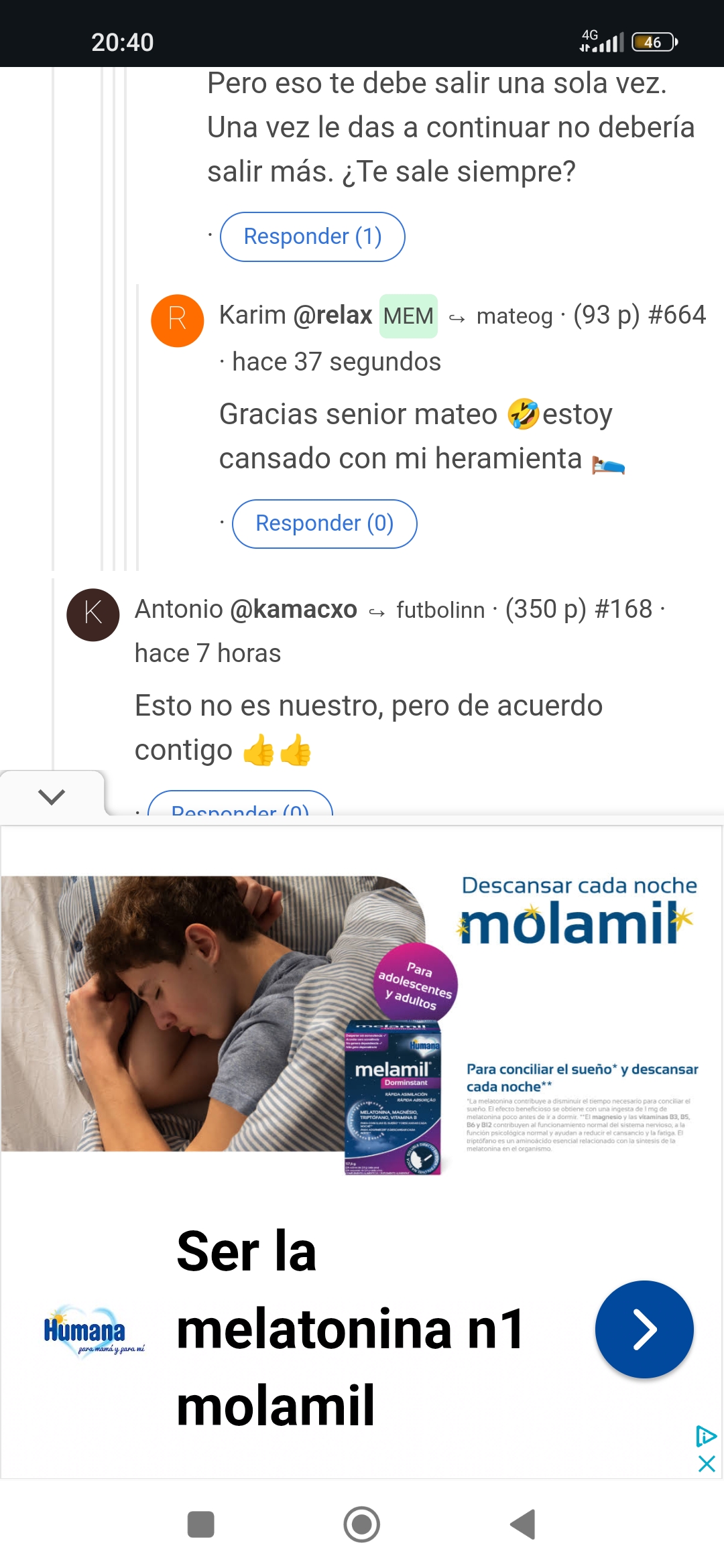Close the advertisement with the X
This screenshot has height=1568, width=724.
click(707, 1463)
